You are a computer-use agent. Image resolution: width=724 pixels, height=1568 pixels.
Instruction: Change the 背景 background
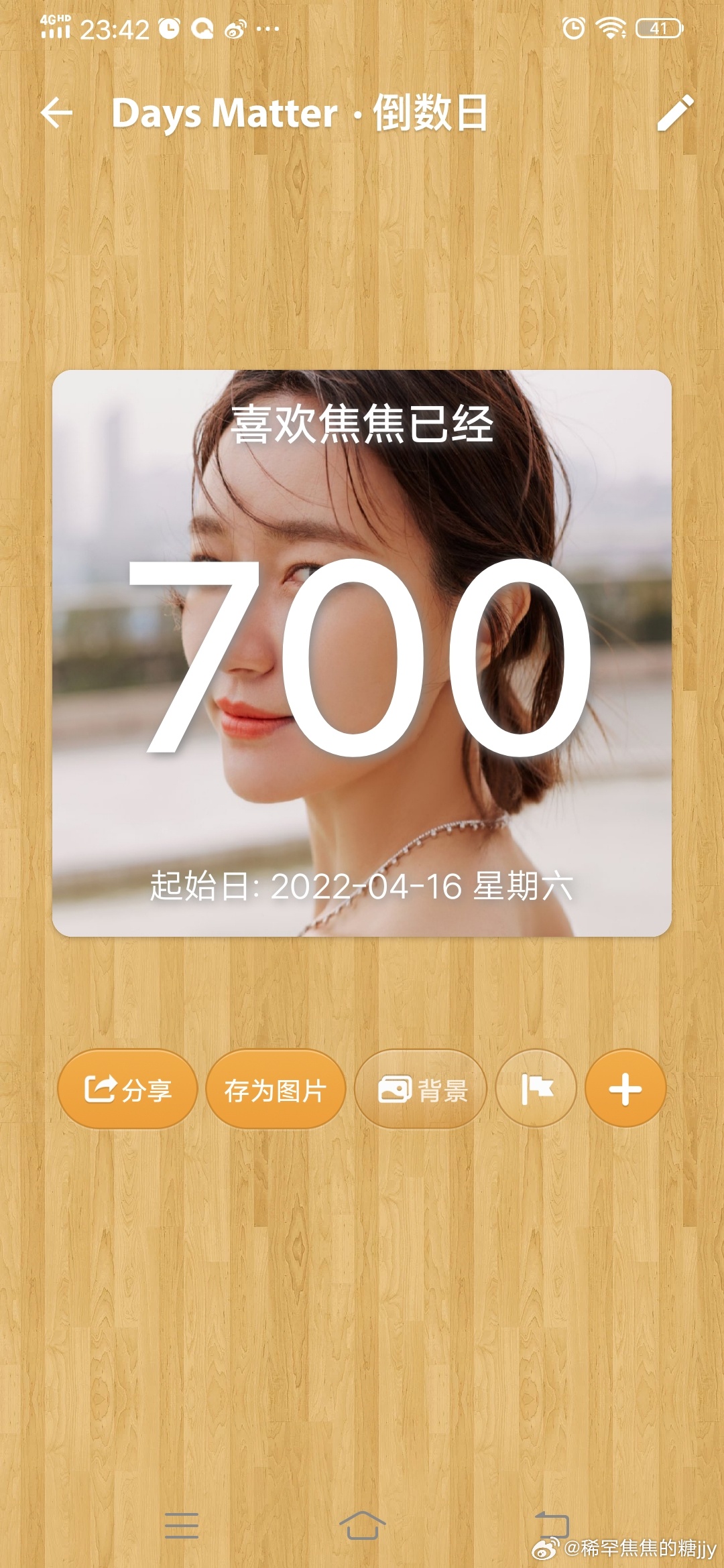tap(420, 1089)
